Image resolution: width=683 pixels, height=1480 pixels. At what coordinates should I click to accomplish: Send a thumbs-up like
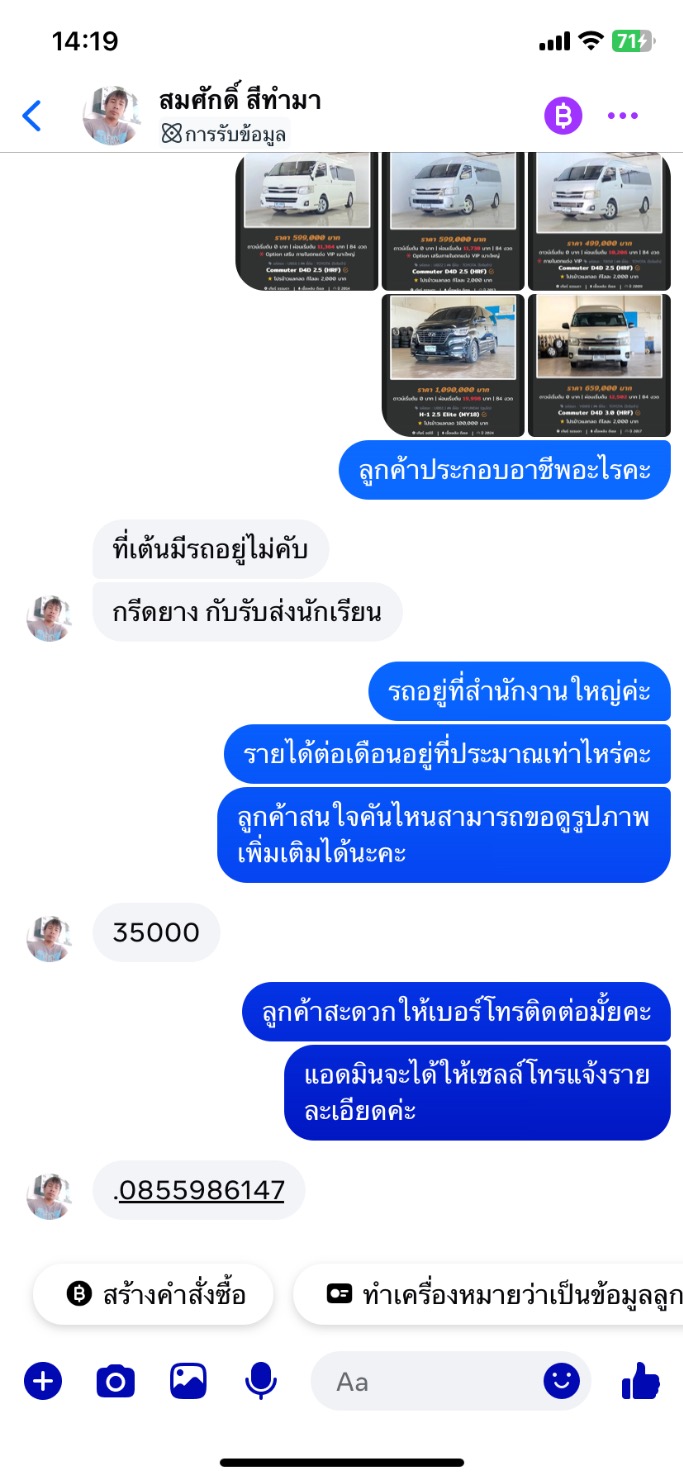[641, 1381]
